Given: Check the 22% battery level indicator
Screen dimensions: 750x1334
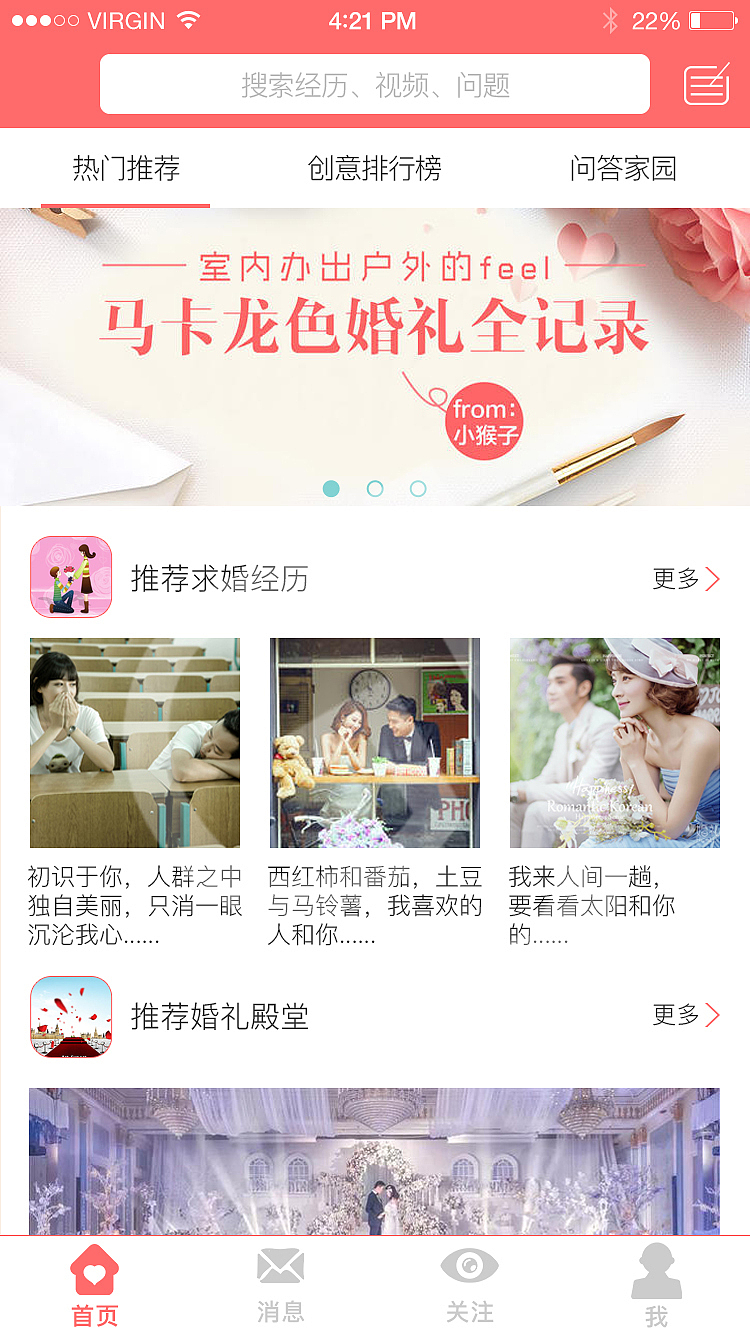Looking at the screenshot, I should 655,18.
